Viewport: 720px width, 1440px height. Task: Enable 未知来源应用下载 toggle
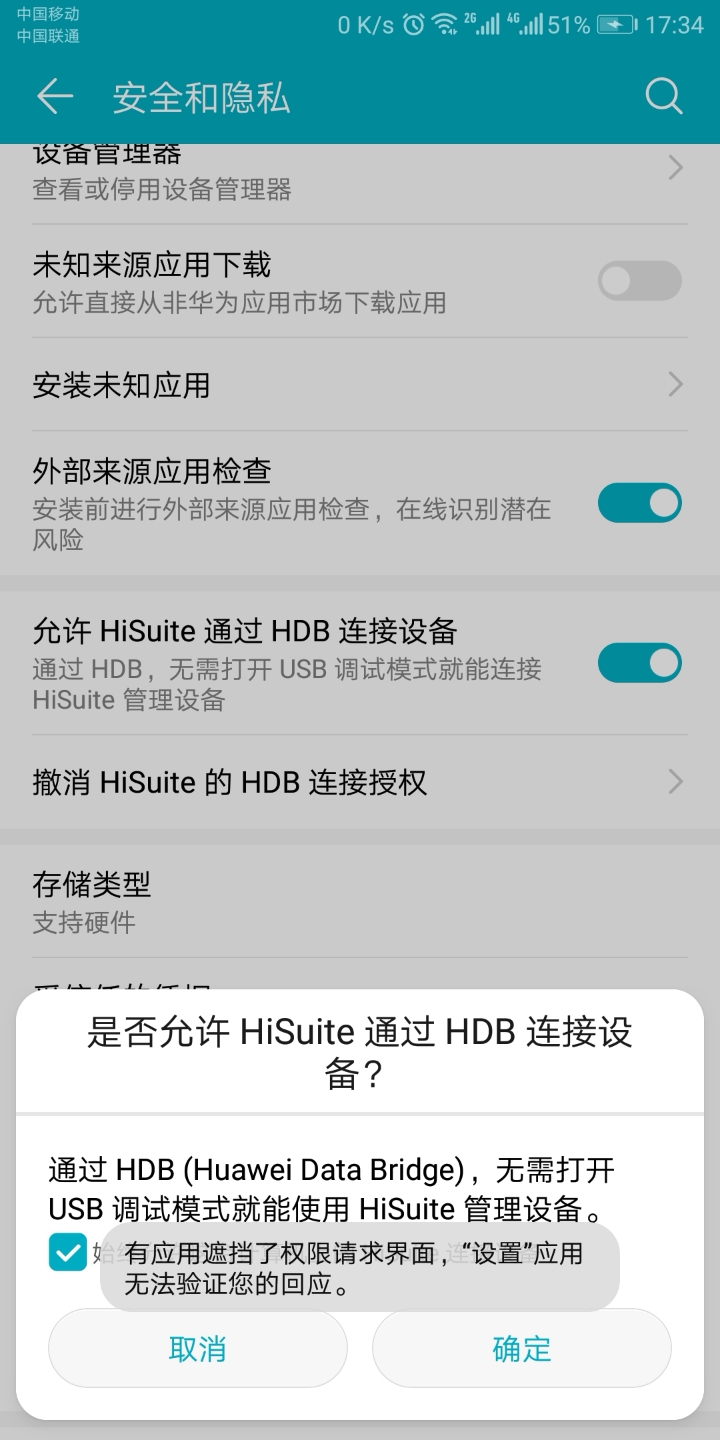[x=639, y=281]
